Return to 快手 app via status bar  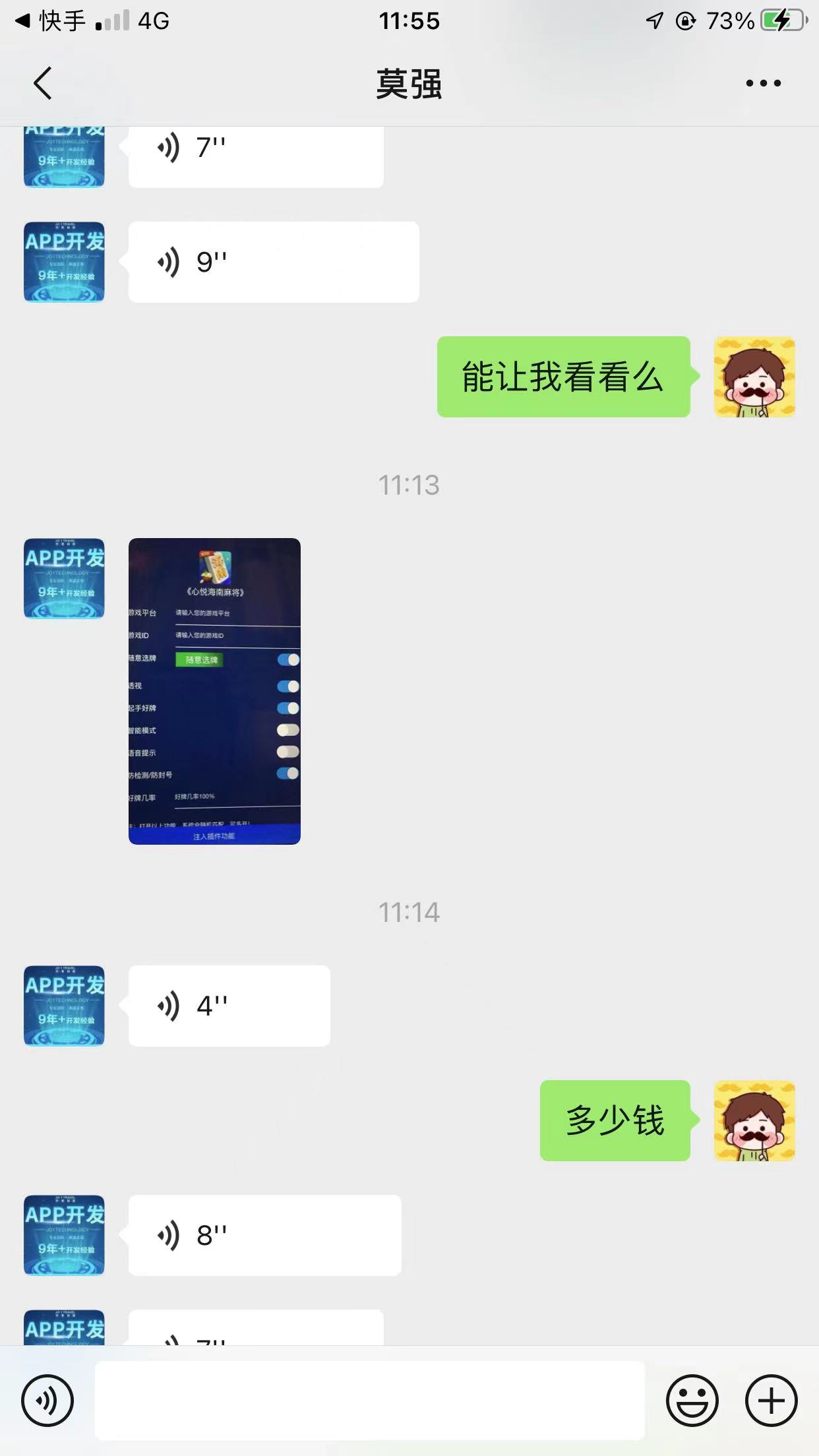[x=51, y=21]
